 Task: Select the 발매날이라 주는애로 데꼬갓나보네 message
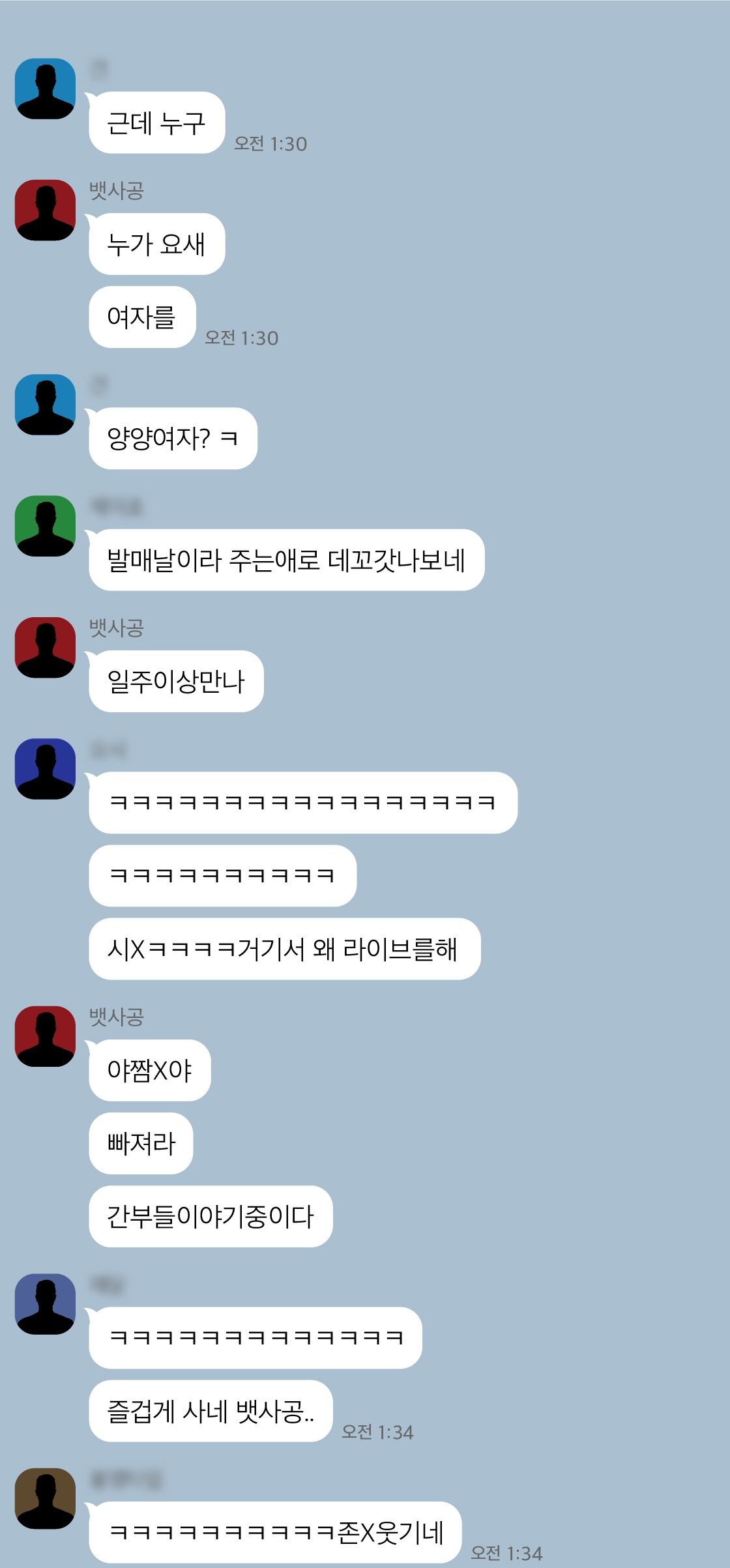[x=288, y=561]
